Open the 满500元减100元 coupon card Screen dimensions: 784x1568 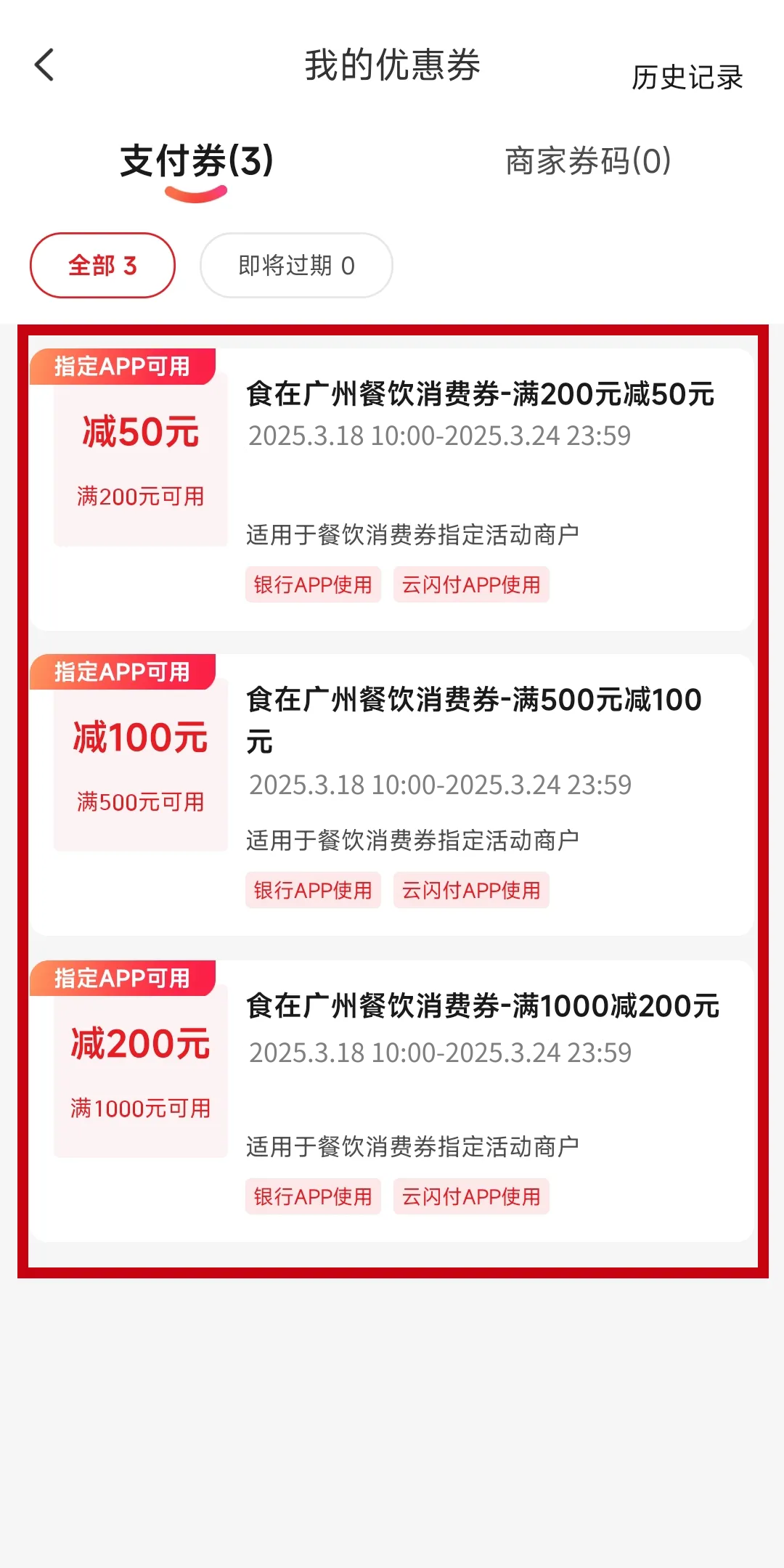point(392,795)
